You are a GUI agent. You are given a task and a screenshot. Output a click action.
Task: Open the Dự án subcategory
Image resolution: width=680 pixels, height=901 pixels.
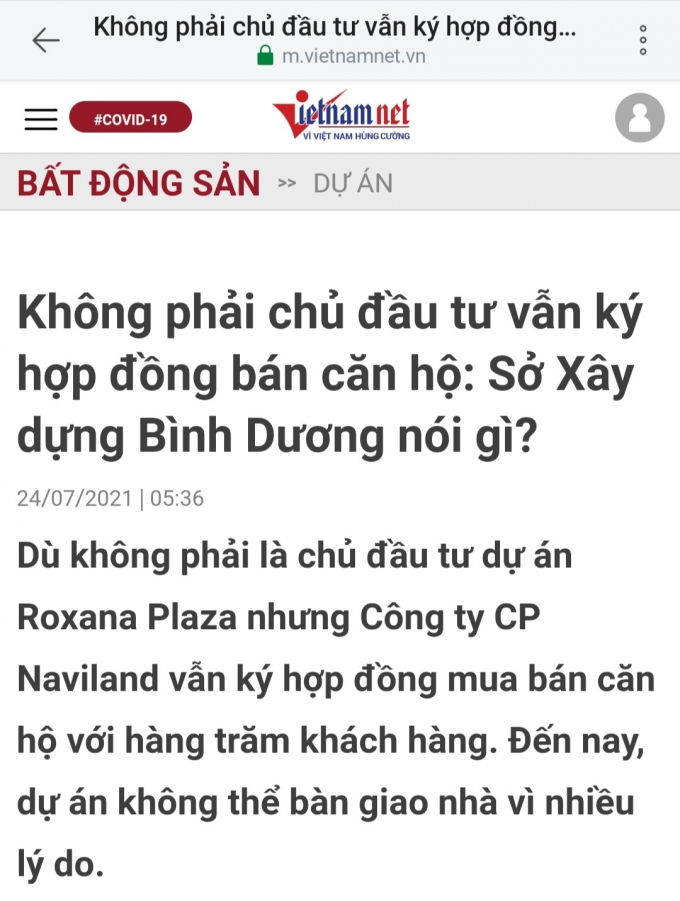click(x=353, y=183)
